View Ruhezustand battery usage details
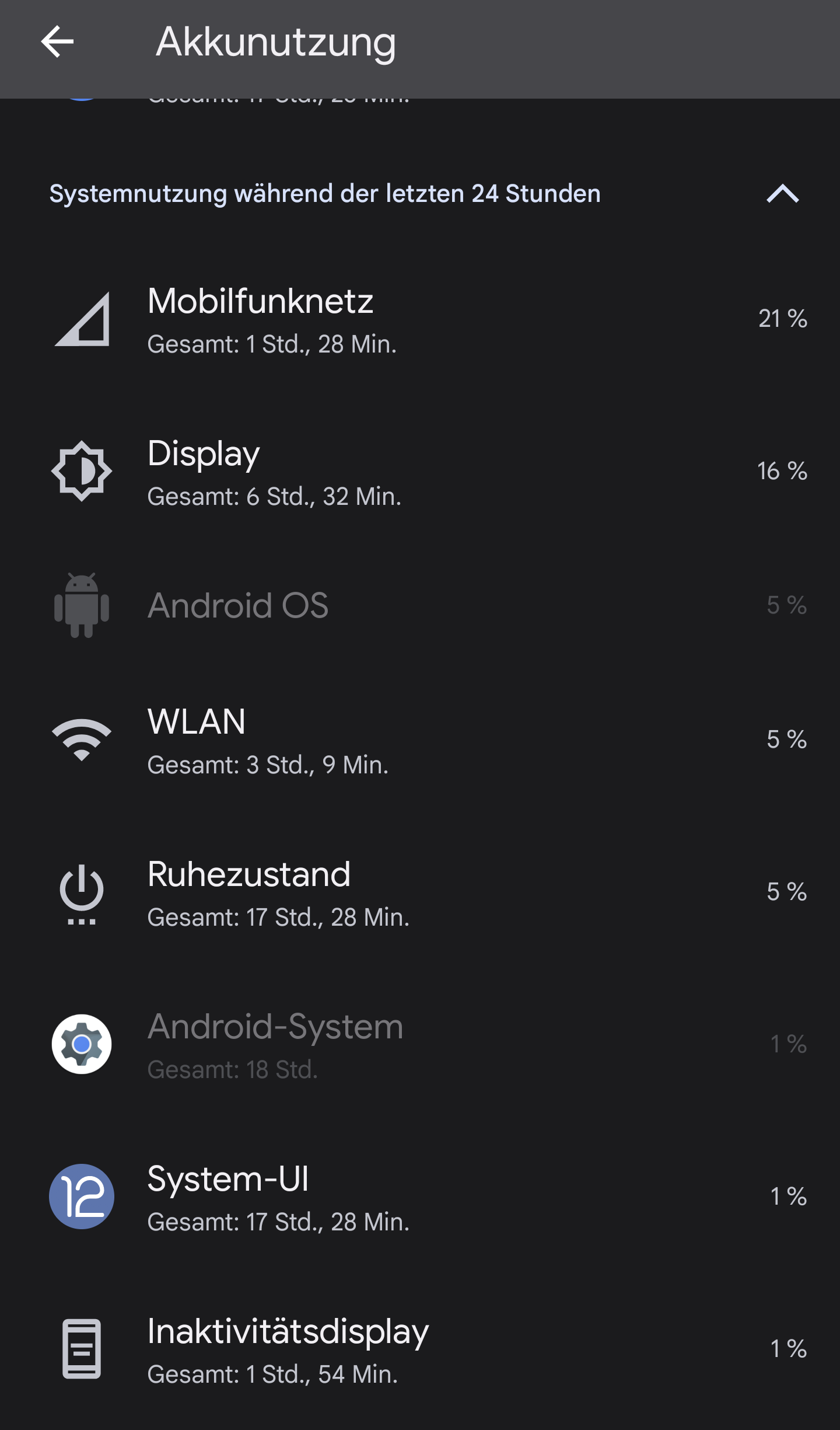Screen dimensions: 840x1430 [420, 893]
